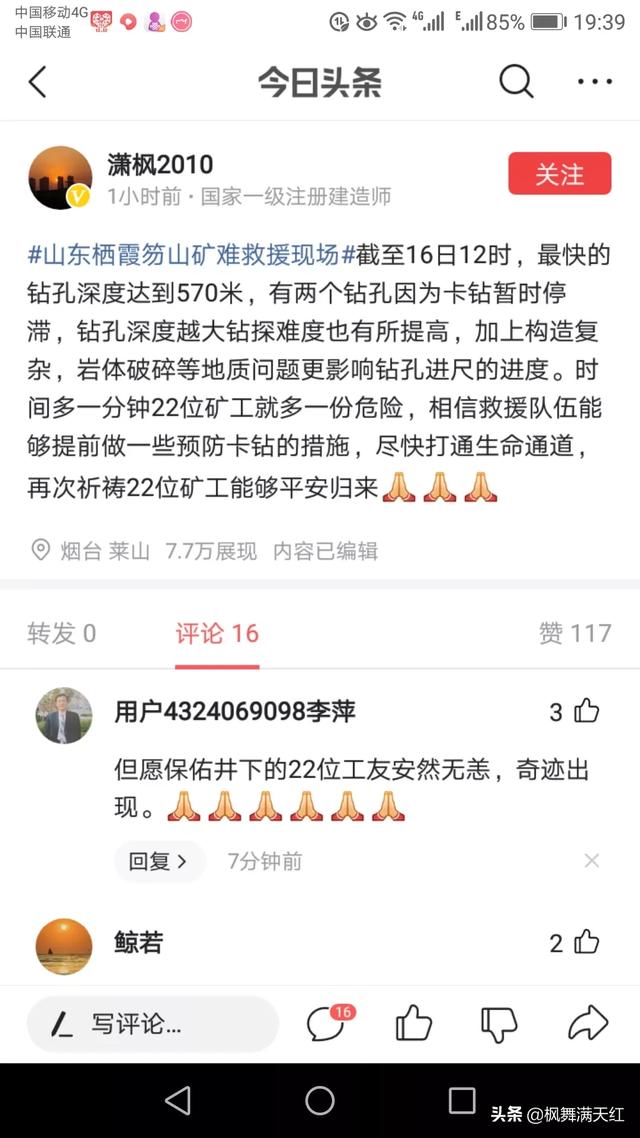Open 鲸若's profile avatar

point(64,946)
